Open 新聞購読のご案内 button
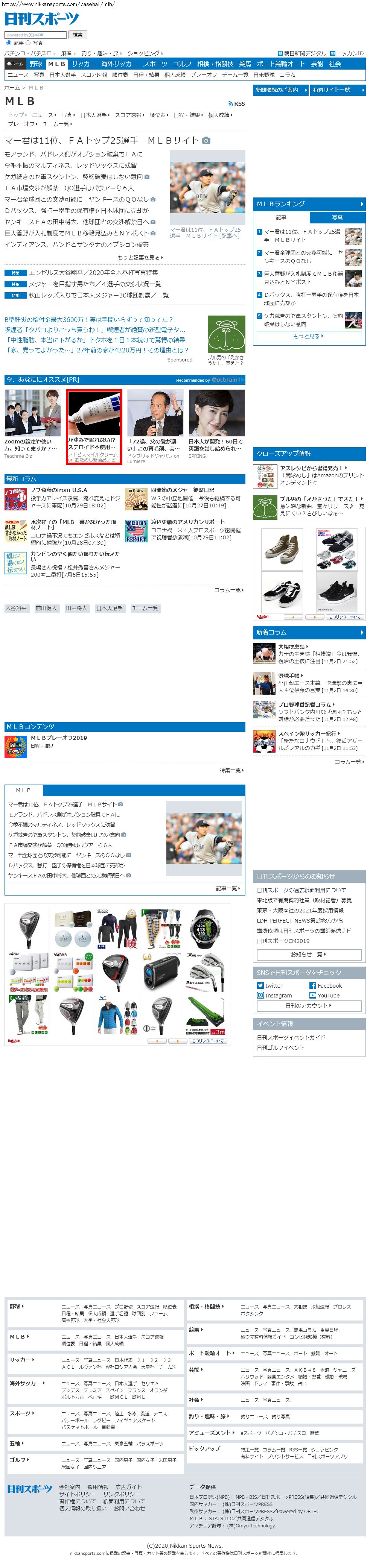The height and width of the screenshot is (1568, 370). point(279,90)
